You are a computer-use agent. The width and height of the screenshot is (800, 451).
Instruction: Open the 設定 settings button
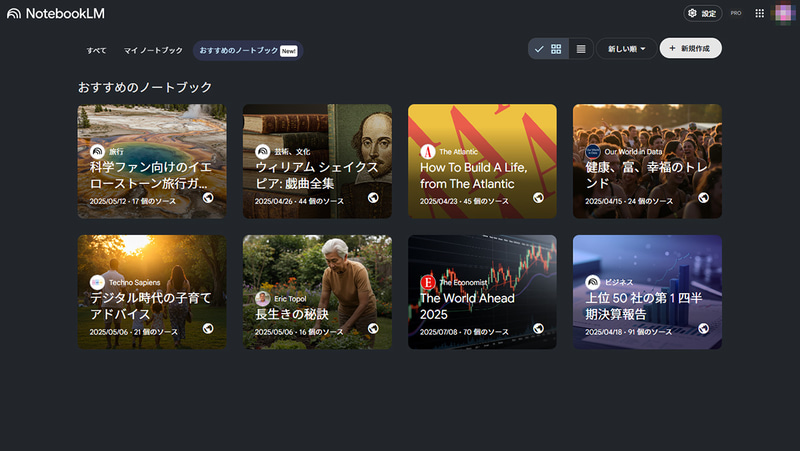[702, 13]
